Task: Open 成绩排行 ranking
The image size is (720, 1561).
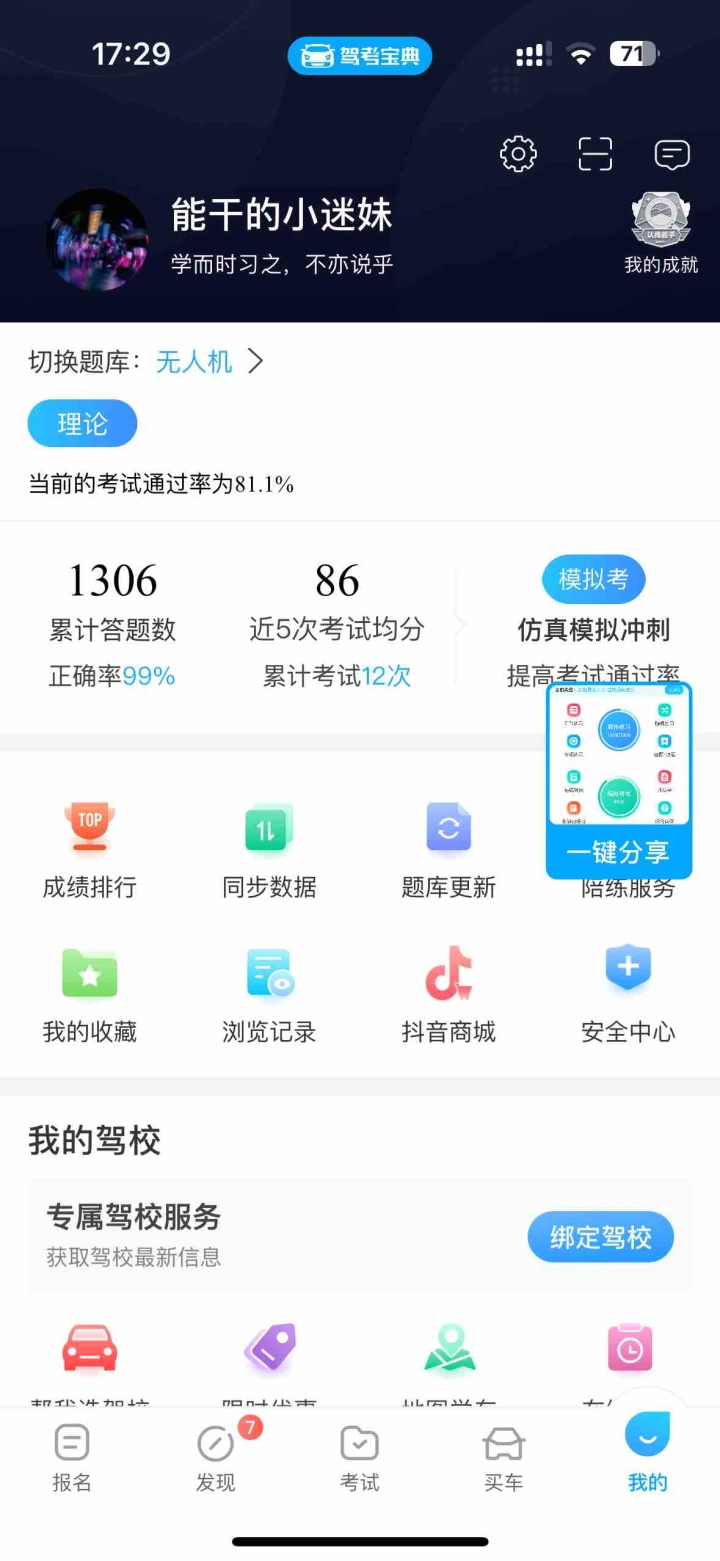Action: coord(90,850)
